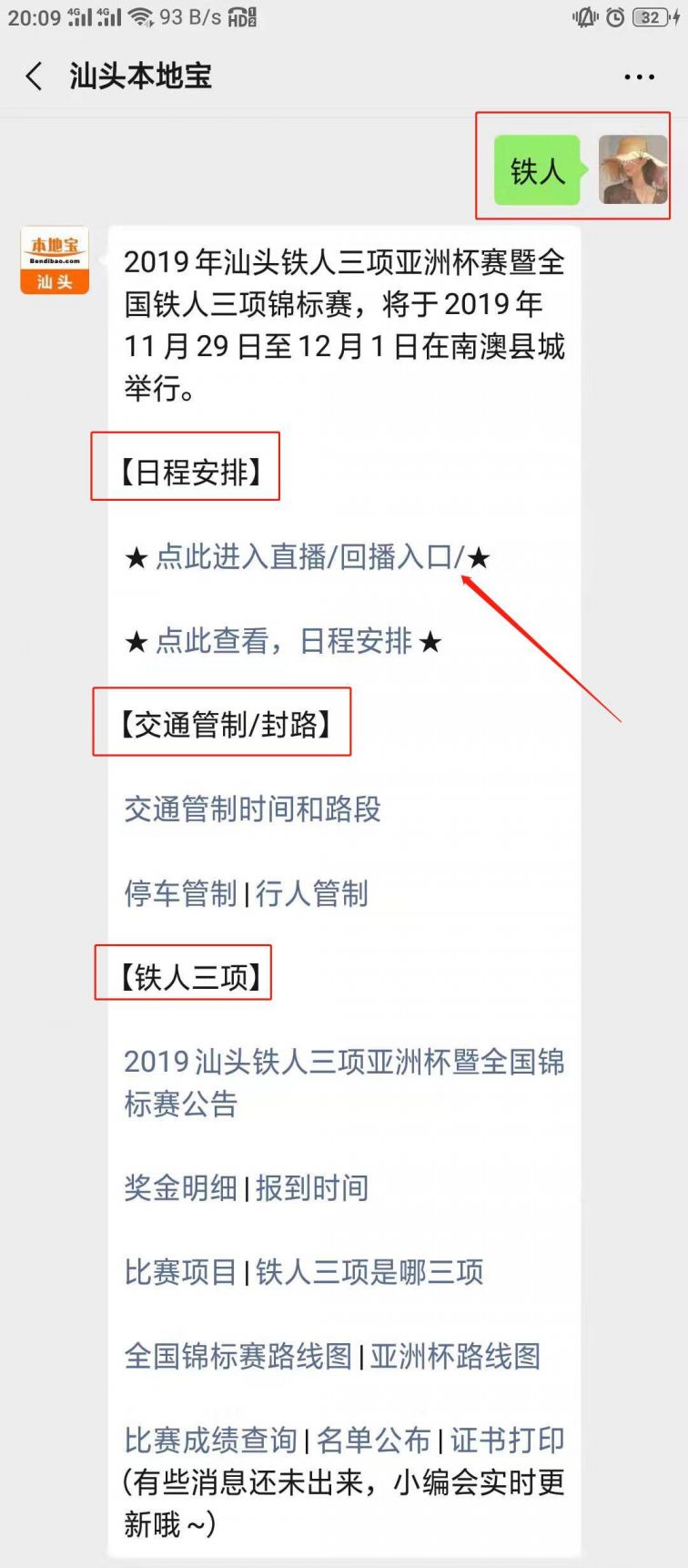The width and height of the screenshot is (688, 1568).
Task: Open 证书打印 link
Action: click(507, 1440)
